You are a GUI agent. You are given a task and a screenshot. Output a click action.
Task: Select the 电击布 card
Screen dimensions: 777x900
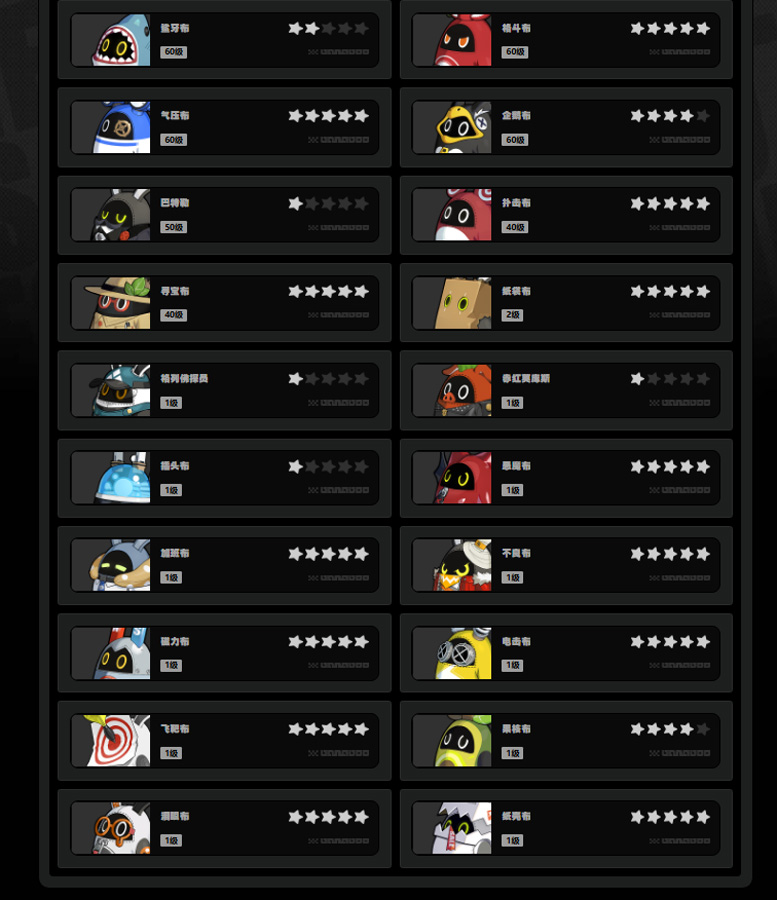point(566,653)
